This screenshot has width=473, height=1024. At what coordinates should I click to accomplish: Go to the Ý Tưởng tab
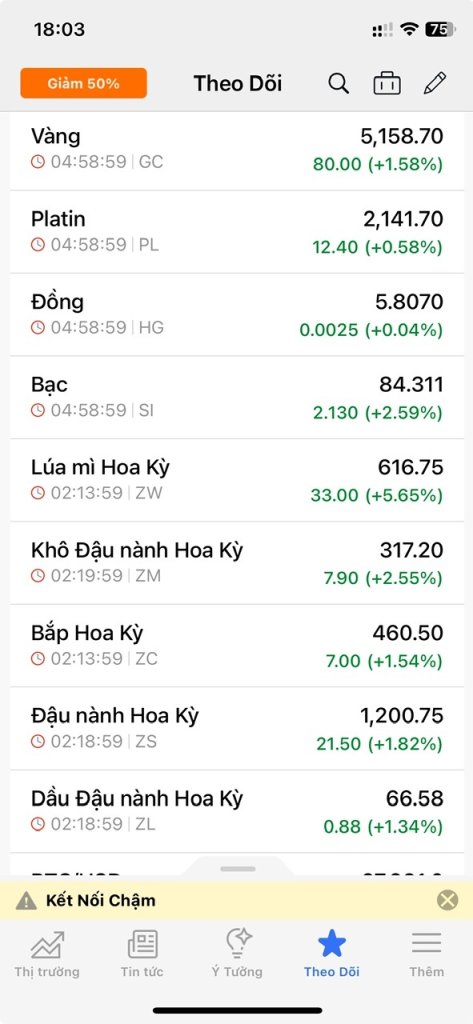coord(236,954)
